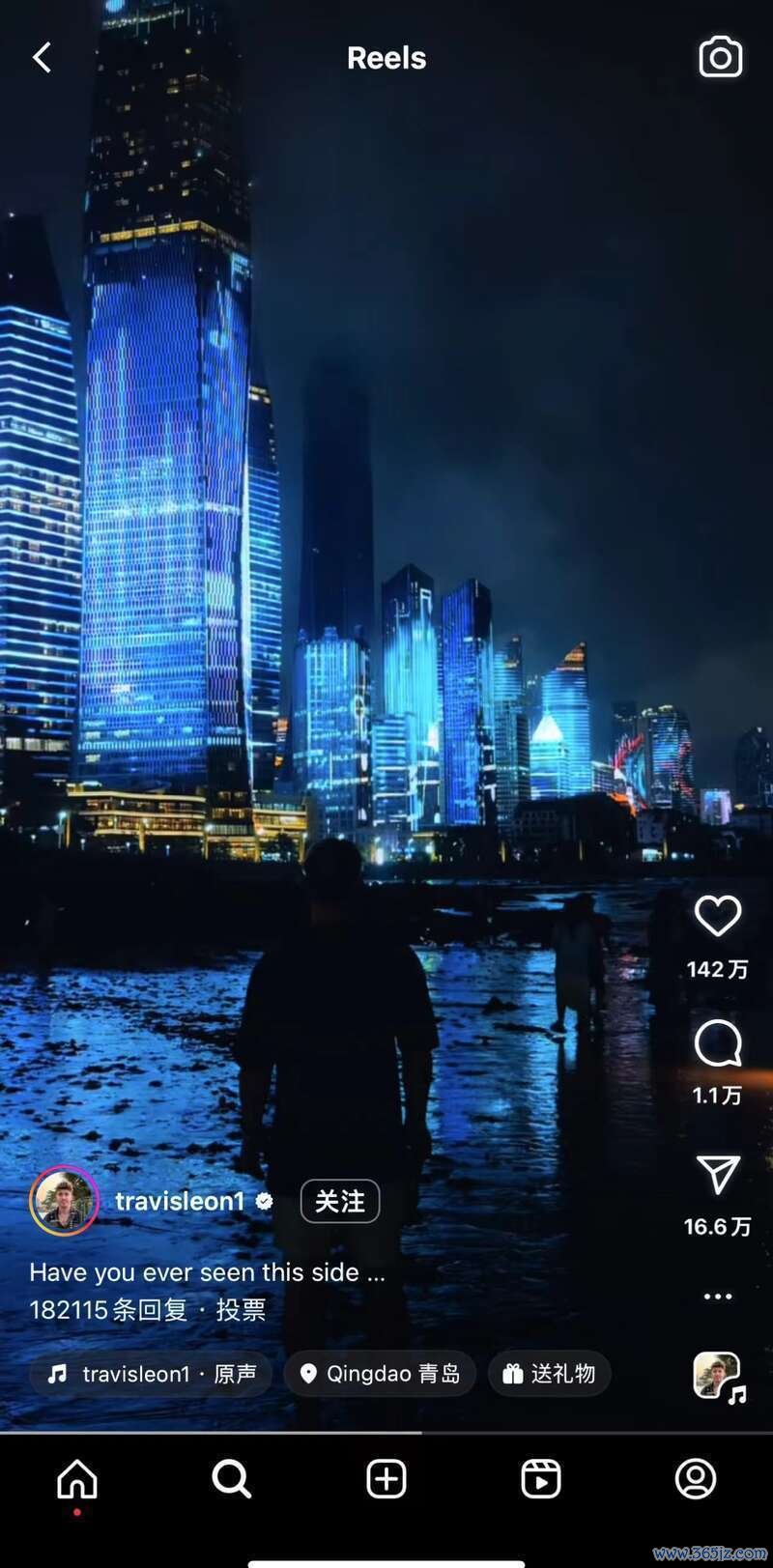
Task: Go back from Reels
Action: tap(42, 58)
